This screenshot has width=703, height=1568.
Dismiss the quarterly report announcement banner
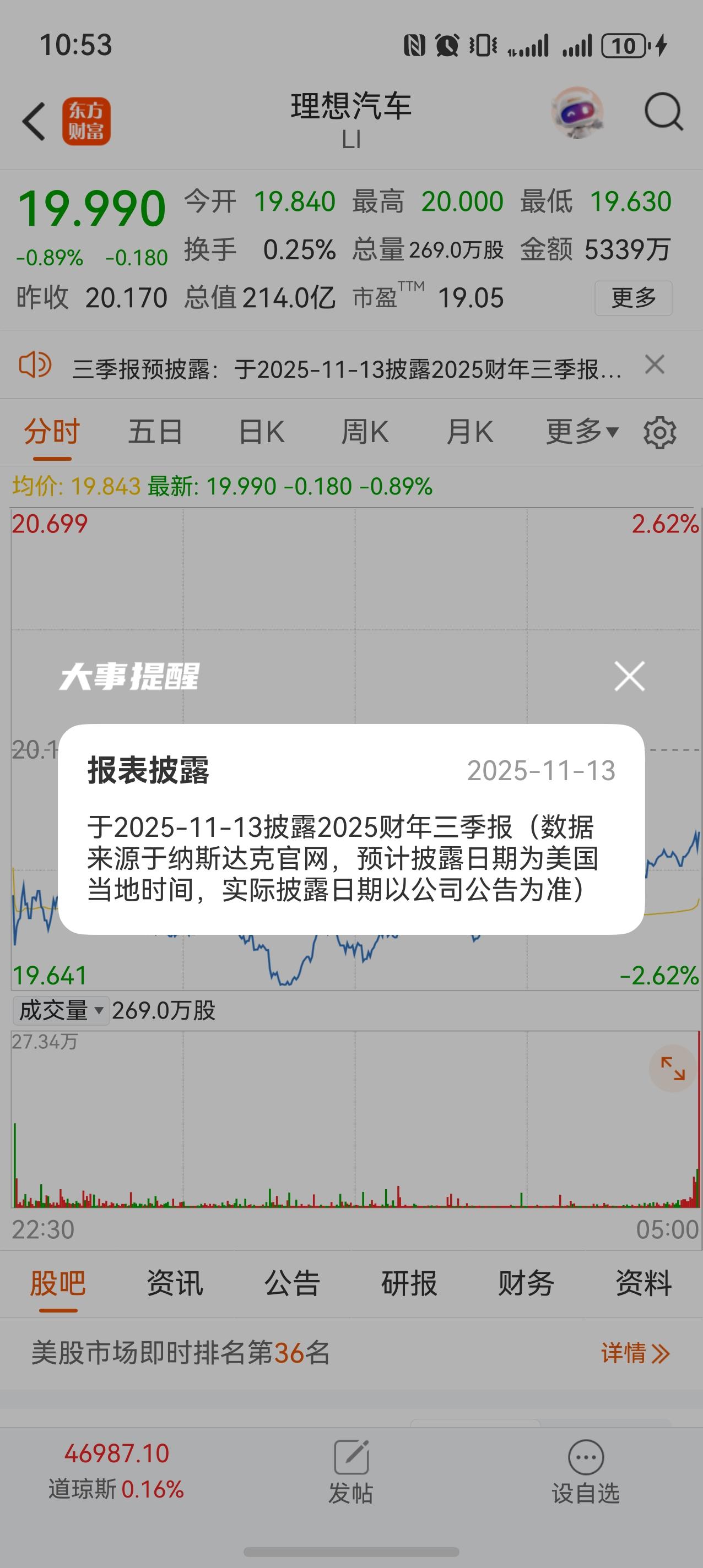coord(655,364)
